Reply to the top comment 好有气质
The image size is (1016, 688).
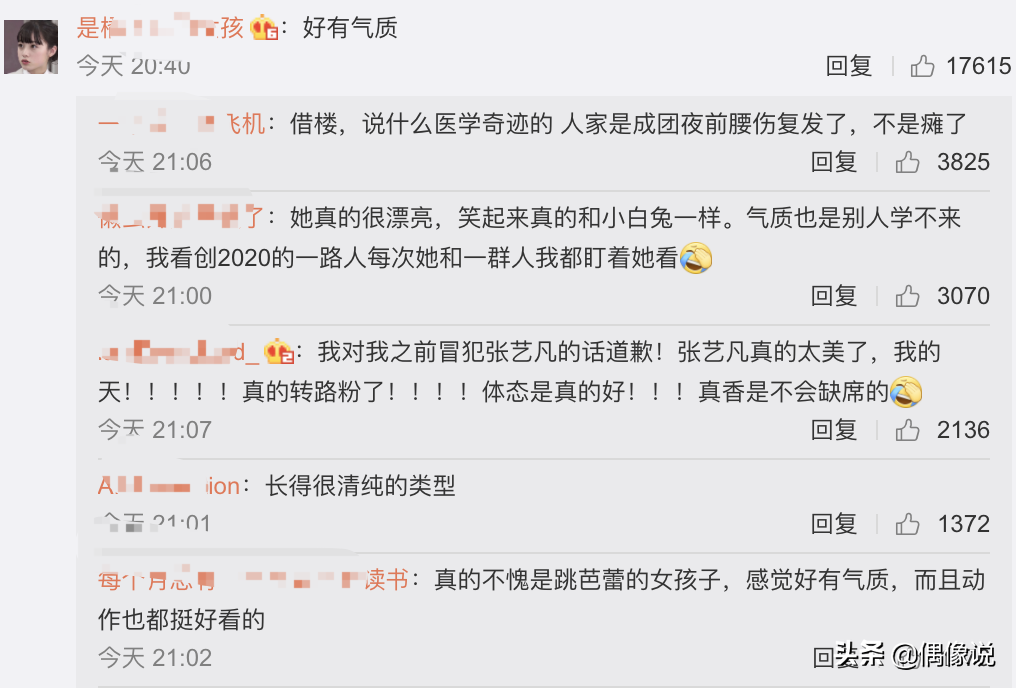pos(849,67)
